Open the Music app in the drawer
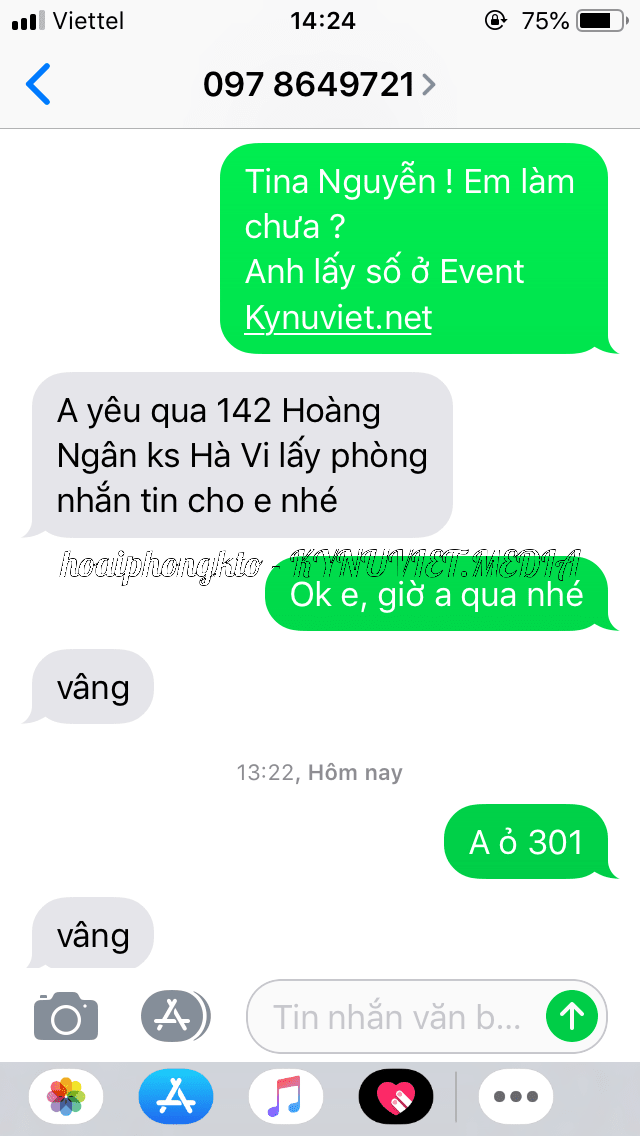 [286, 1096]
